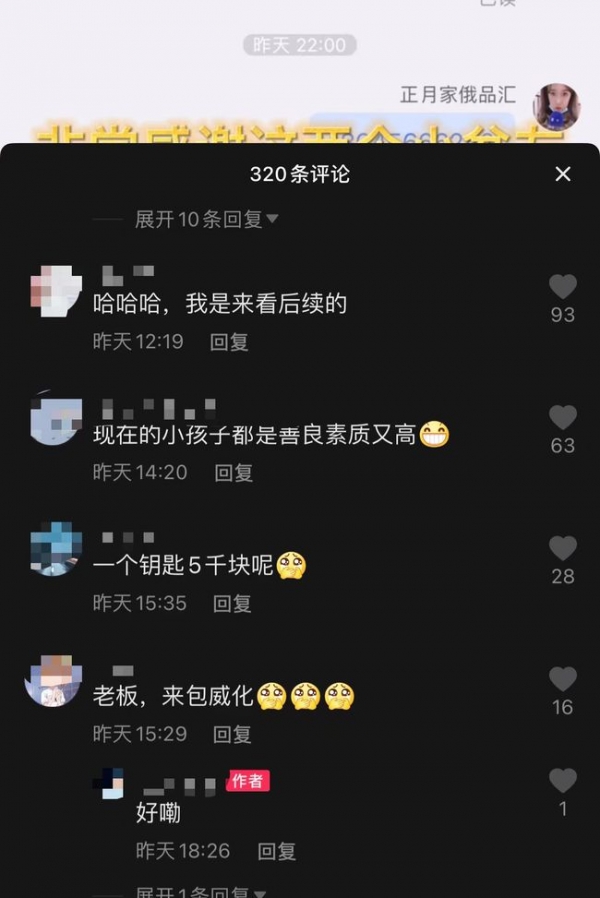Like the author's reply 好嘞

click(563, 781)
